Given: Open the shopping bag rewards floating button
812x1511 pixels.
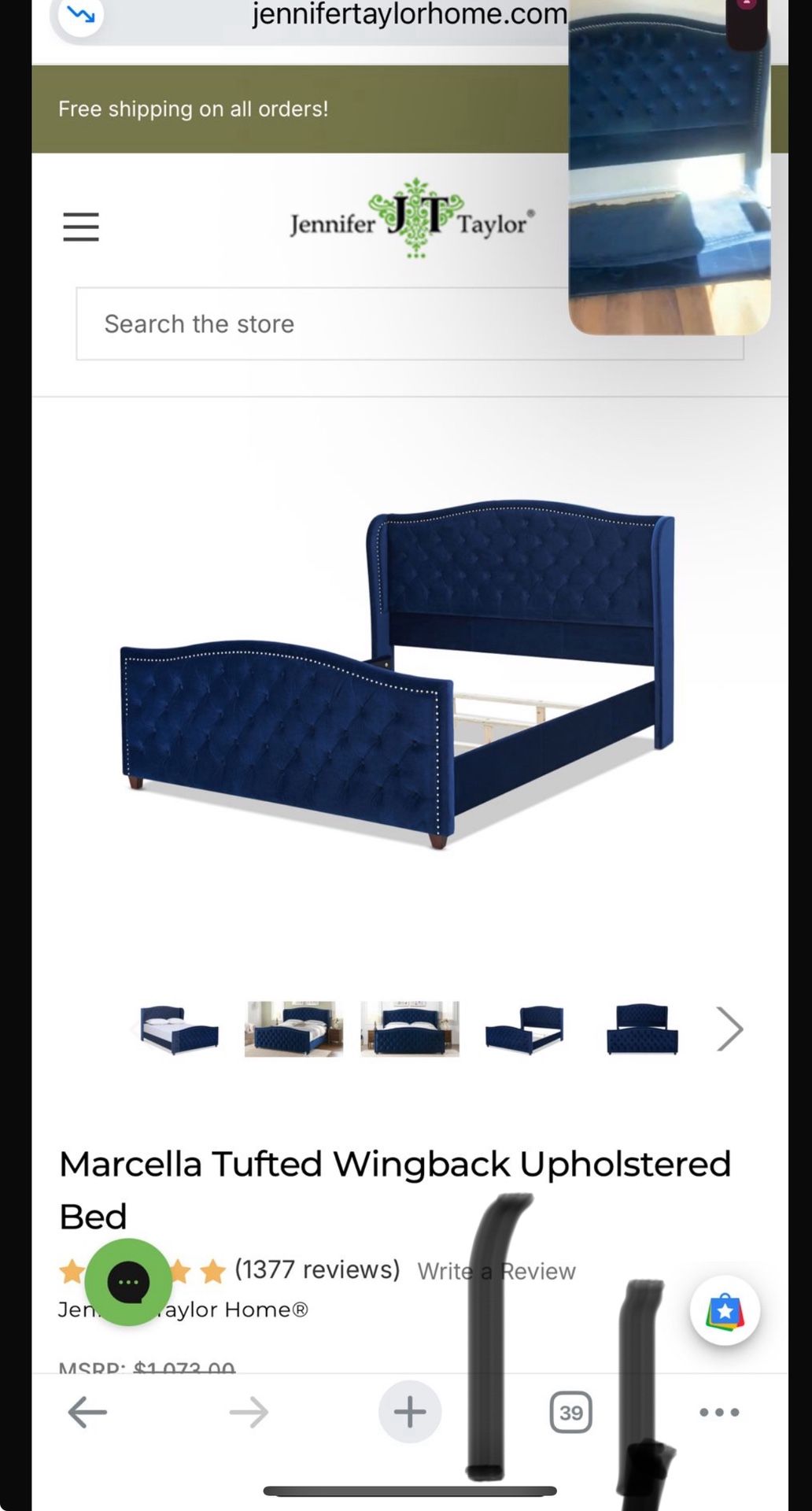Looking at the screenshot, I should point(725,1311).
